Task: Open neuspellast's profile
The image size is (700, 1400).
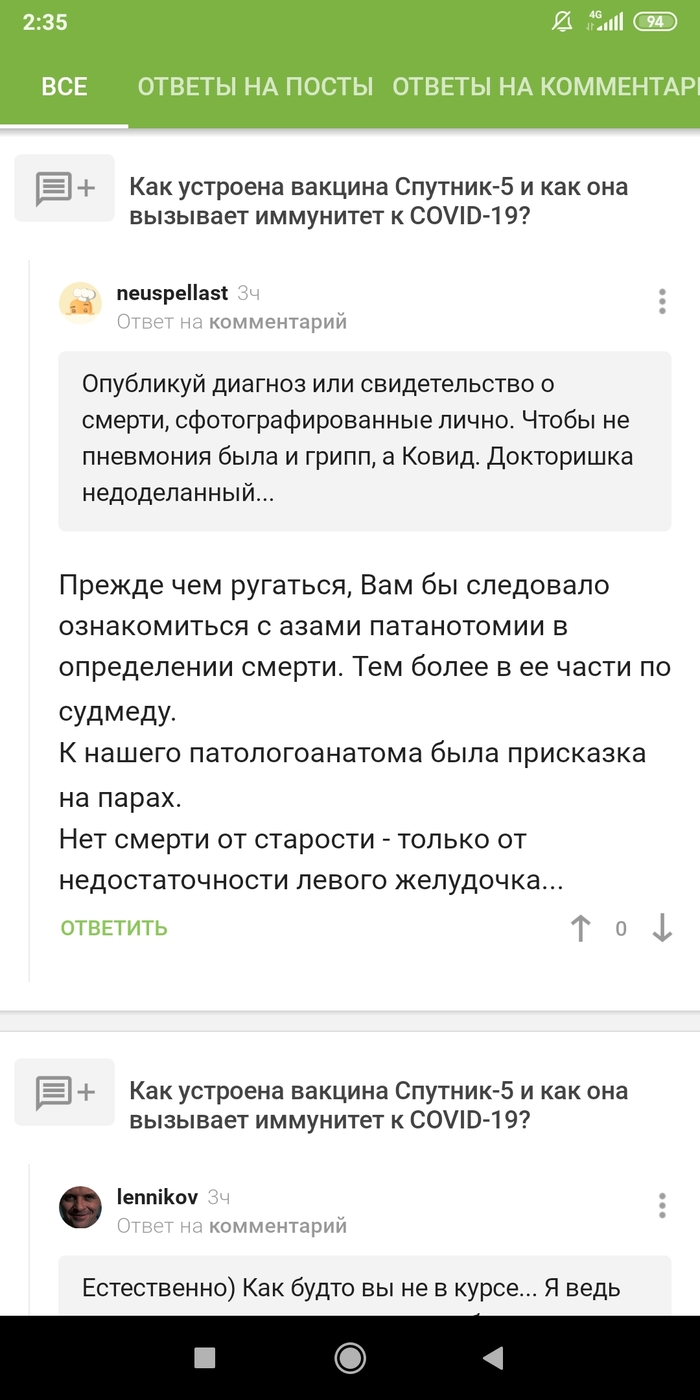Action: tap(172, 293)
